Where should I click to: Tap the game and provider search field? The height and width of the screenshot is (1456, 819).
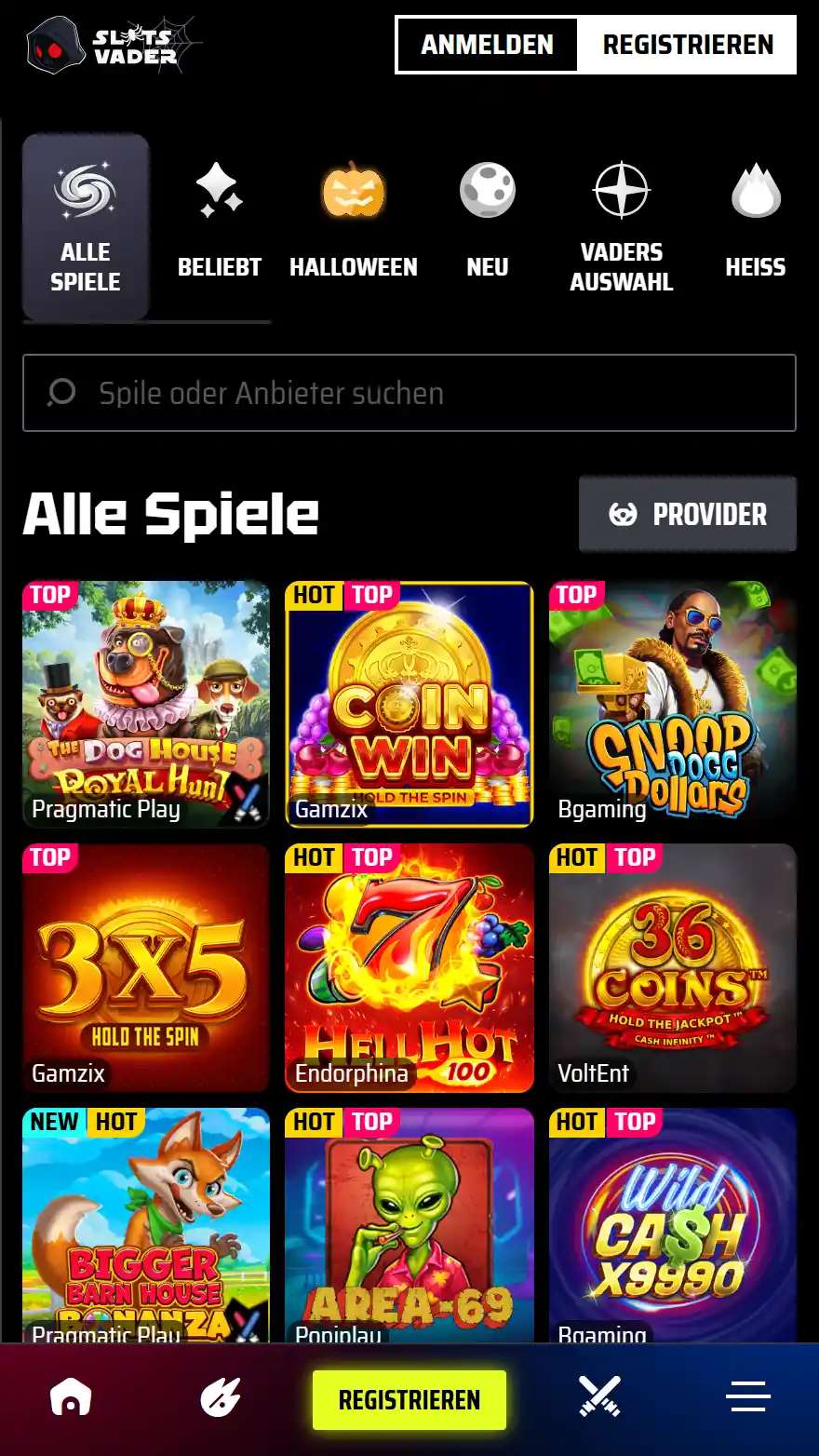tap(409, 393)
